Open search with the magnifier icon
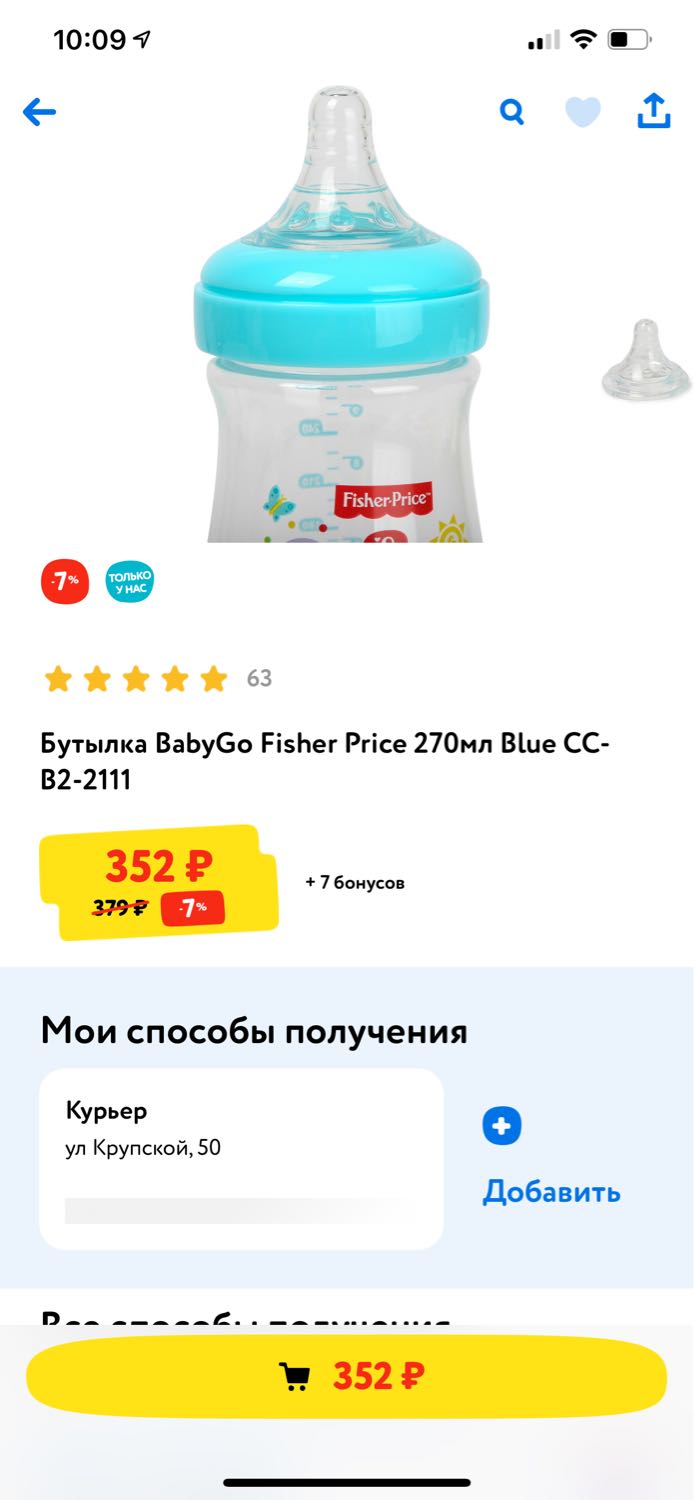Viewport: 694px width, 1500px height. click(x=512, y=112)
